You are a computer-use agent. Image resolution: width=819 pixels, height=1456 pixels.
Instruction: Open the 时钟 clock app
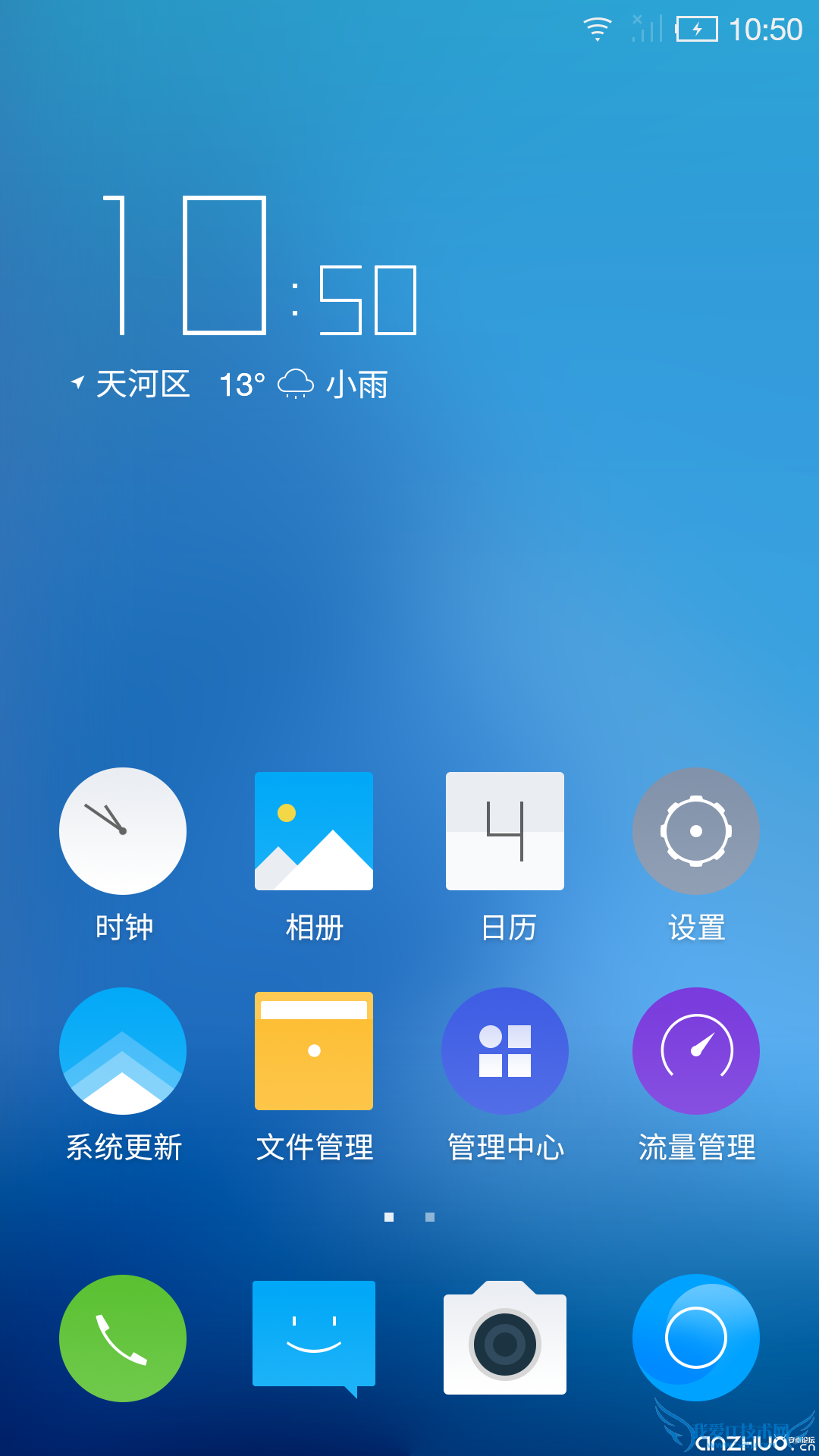[x=123, y=831]
